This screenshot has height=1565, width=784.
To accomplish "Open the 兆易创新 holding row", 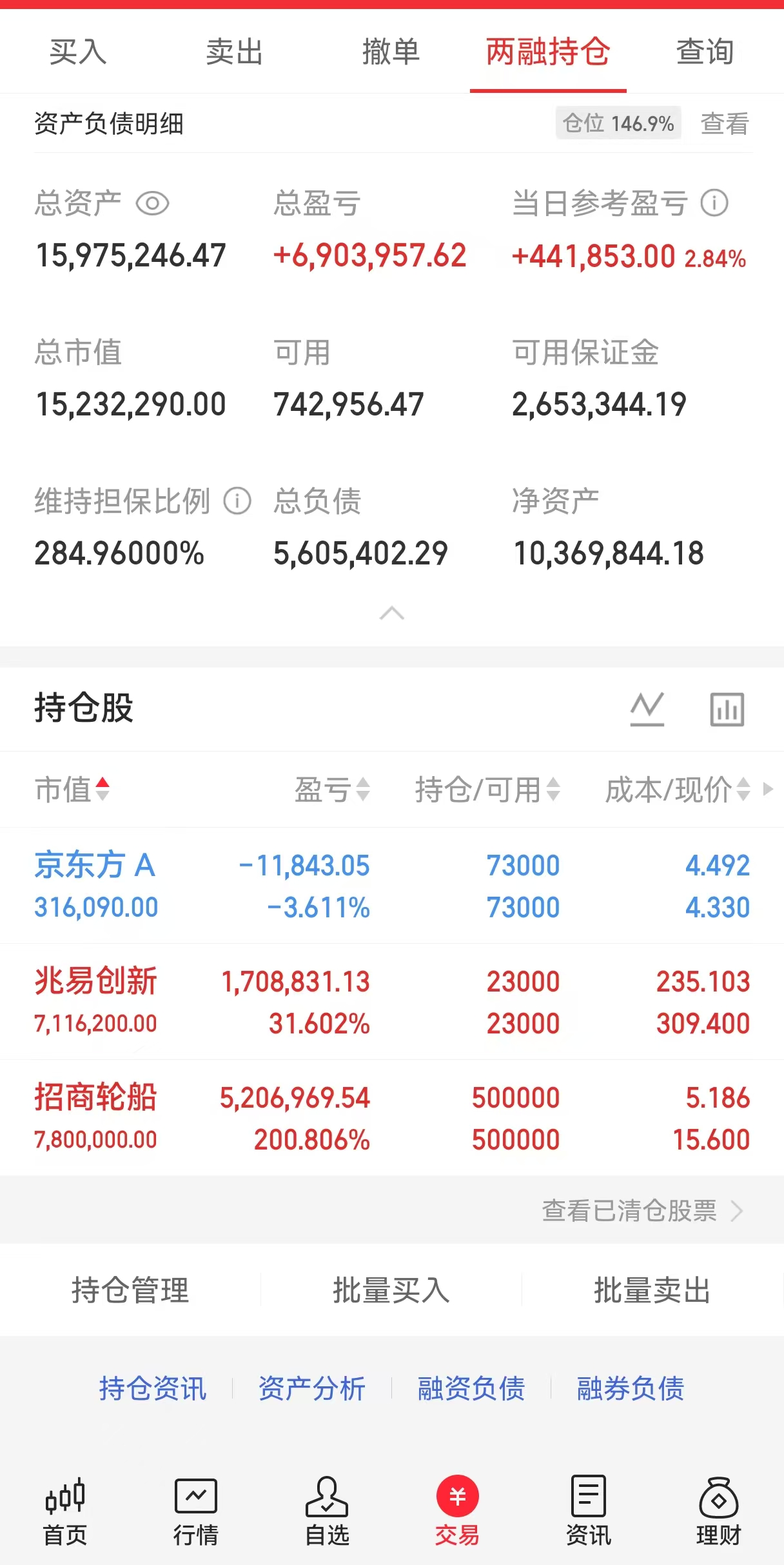I will tap(391, 1002).
